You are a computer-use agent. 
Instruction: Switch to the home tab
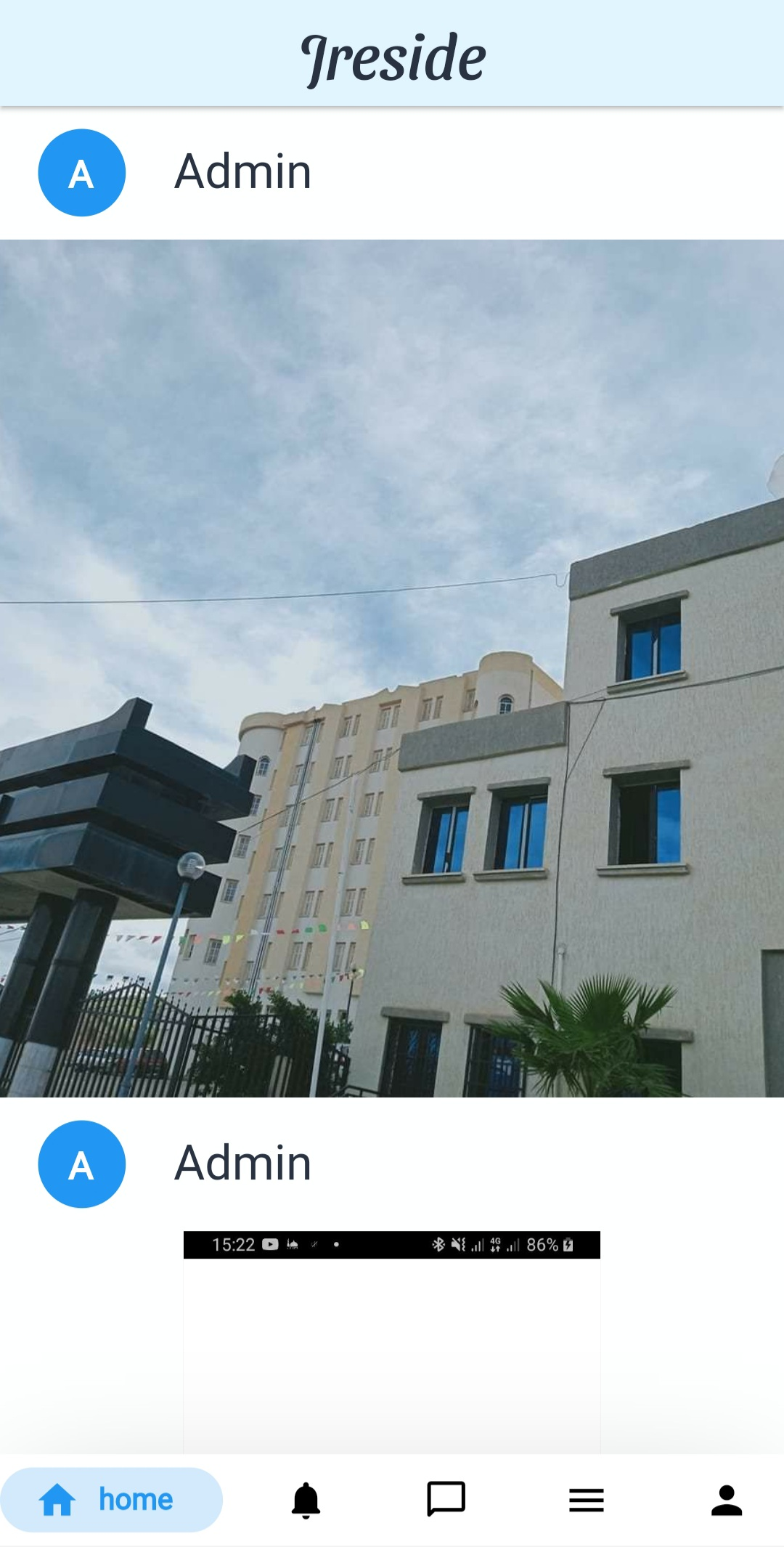tap(111, 1500)
